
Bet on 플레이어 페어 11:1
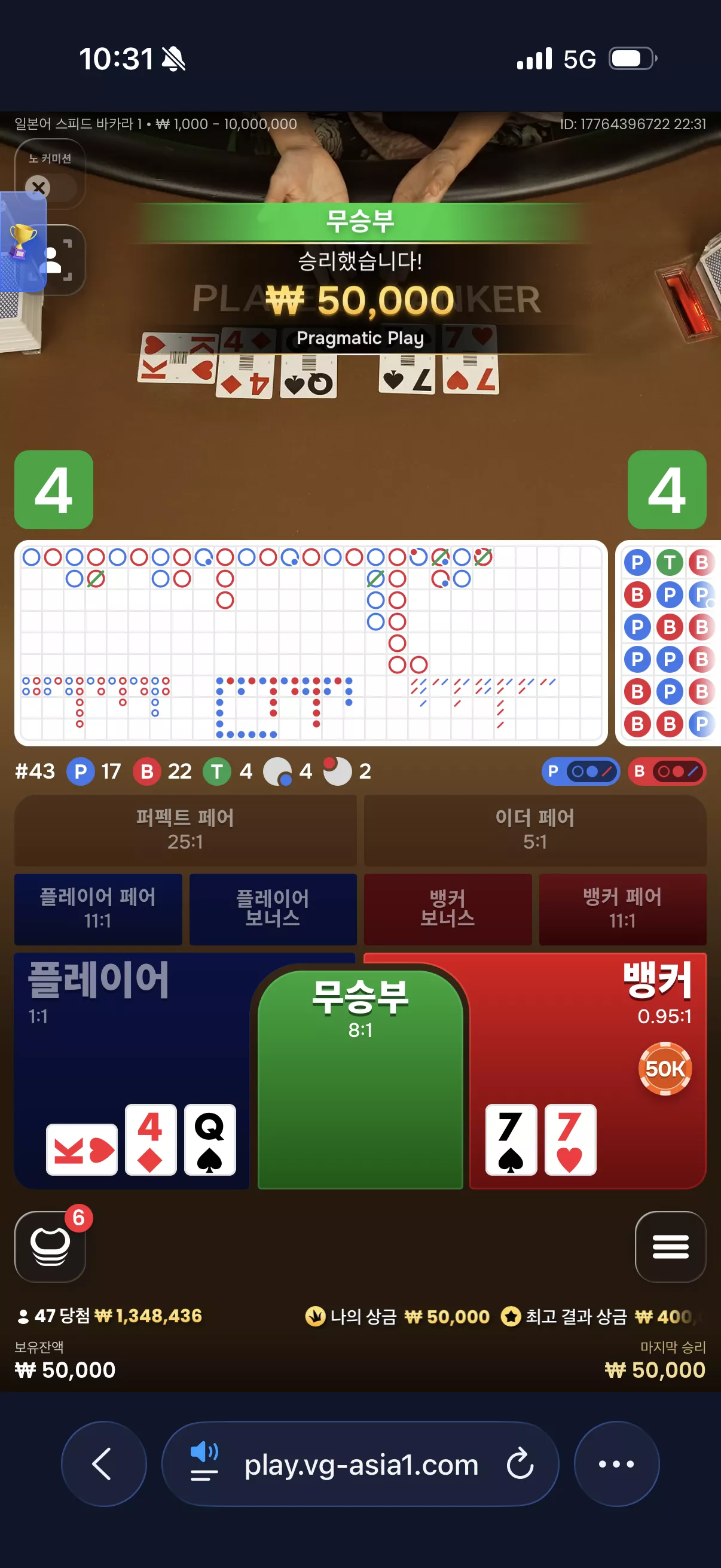pyautogui.click(x=98, y=909)
